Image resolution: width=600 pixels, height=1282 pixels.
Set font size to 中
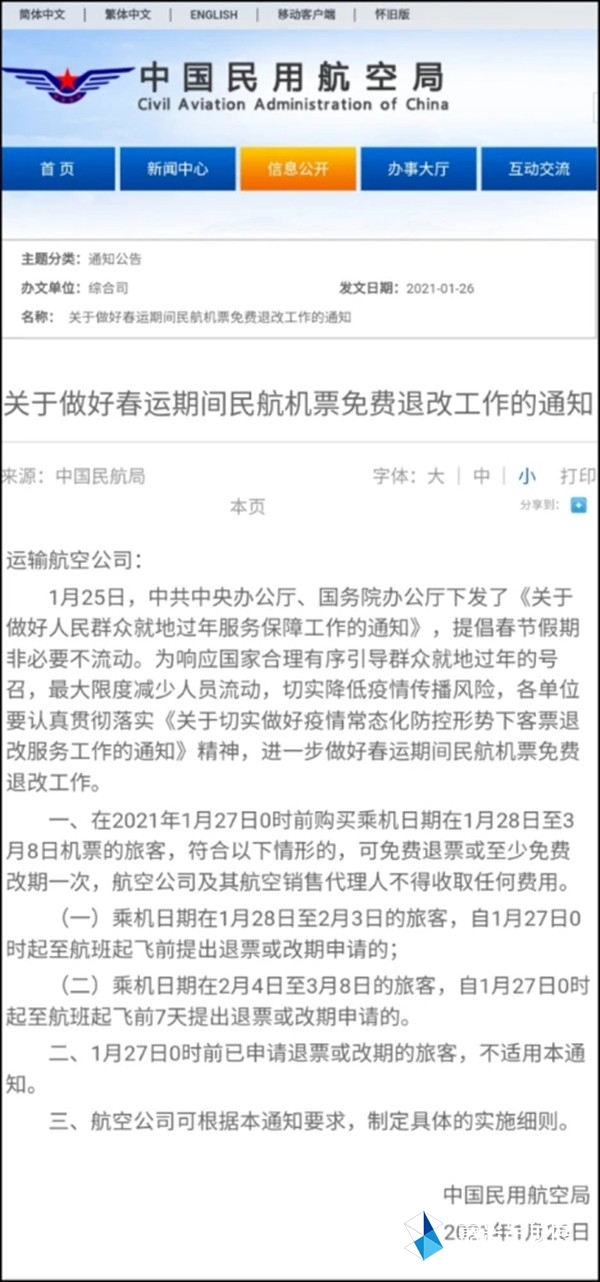click(x=481, y=476)
